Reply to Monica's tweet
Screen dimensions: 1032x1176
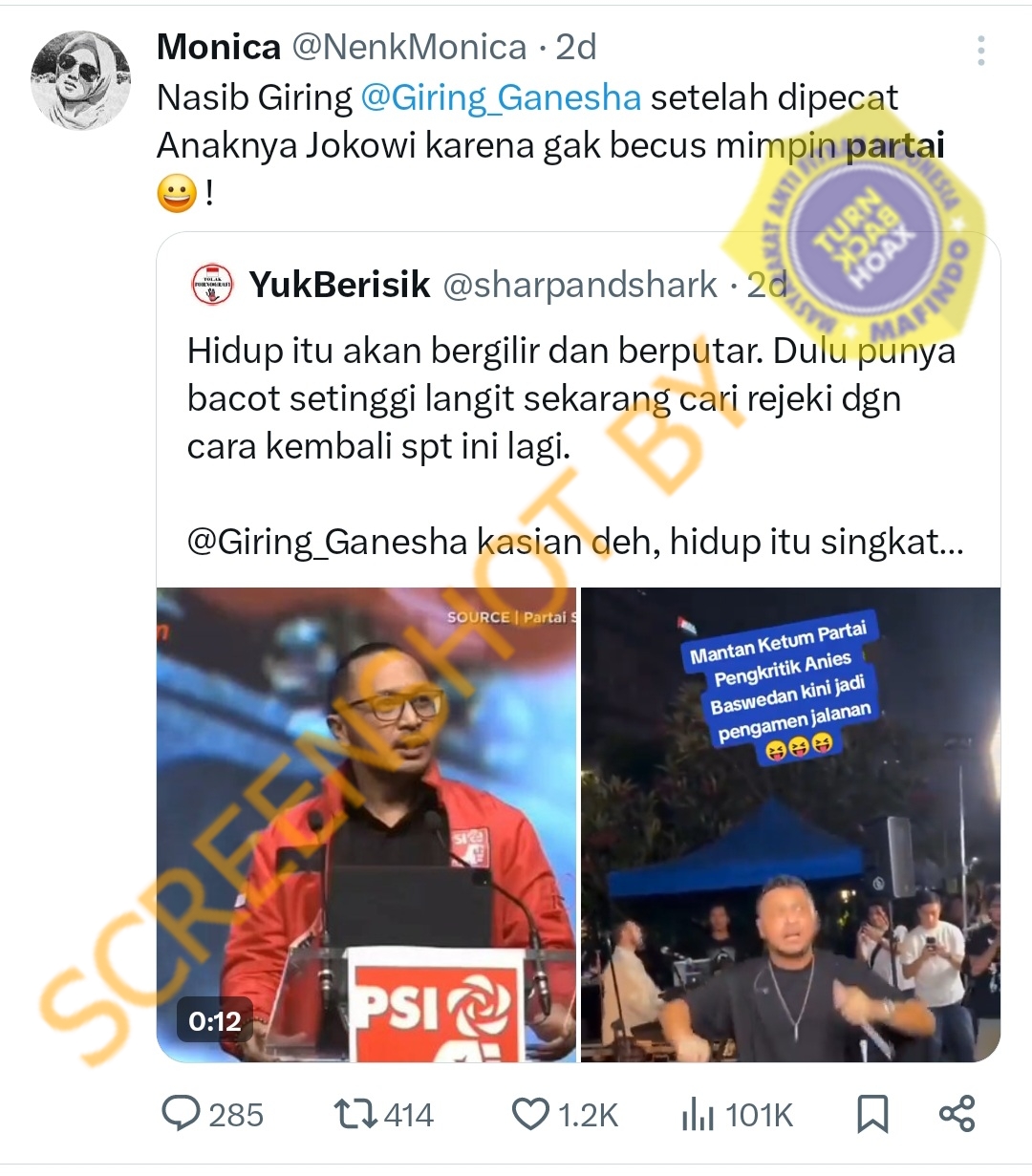click(x=181, y=1114)
